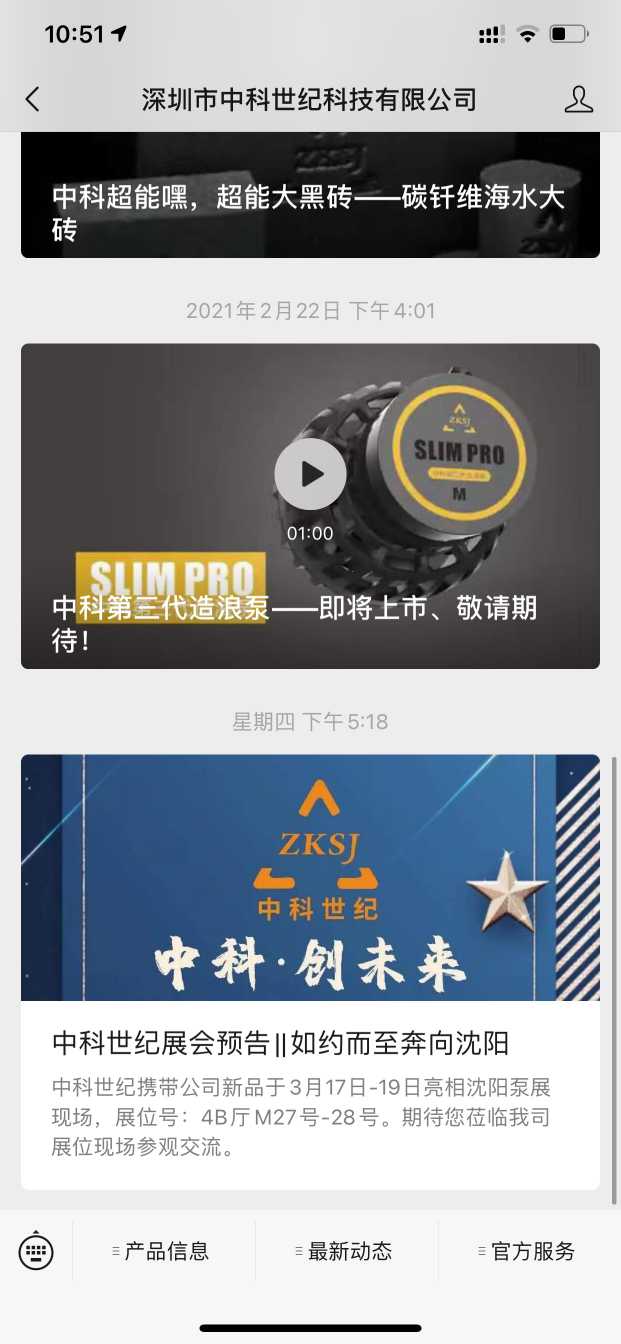Expand the 官方服务 menu
The height and width of the screenshot is (1344, 621).
pos(530,1251)
